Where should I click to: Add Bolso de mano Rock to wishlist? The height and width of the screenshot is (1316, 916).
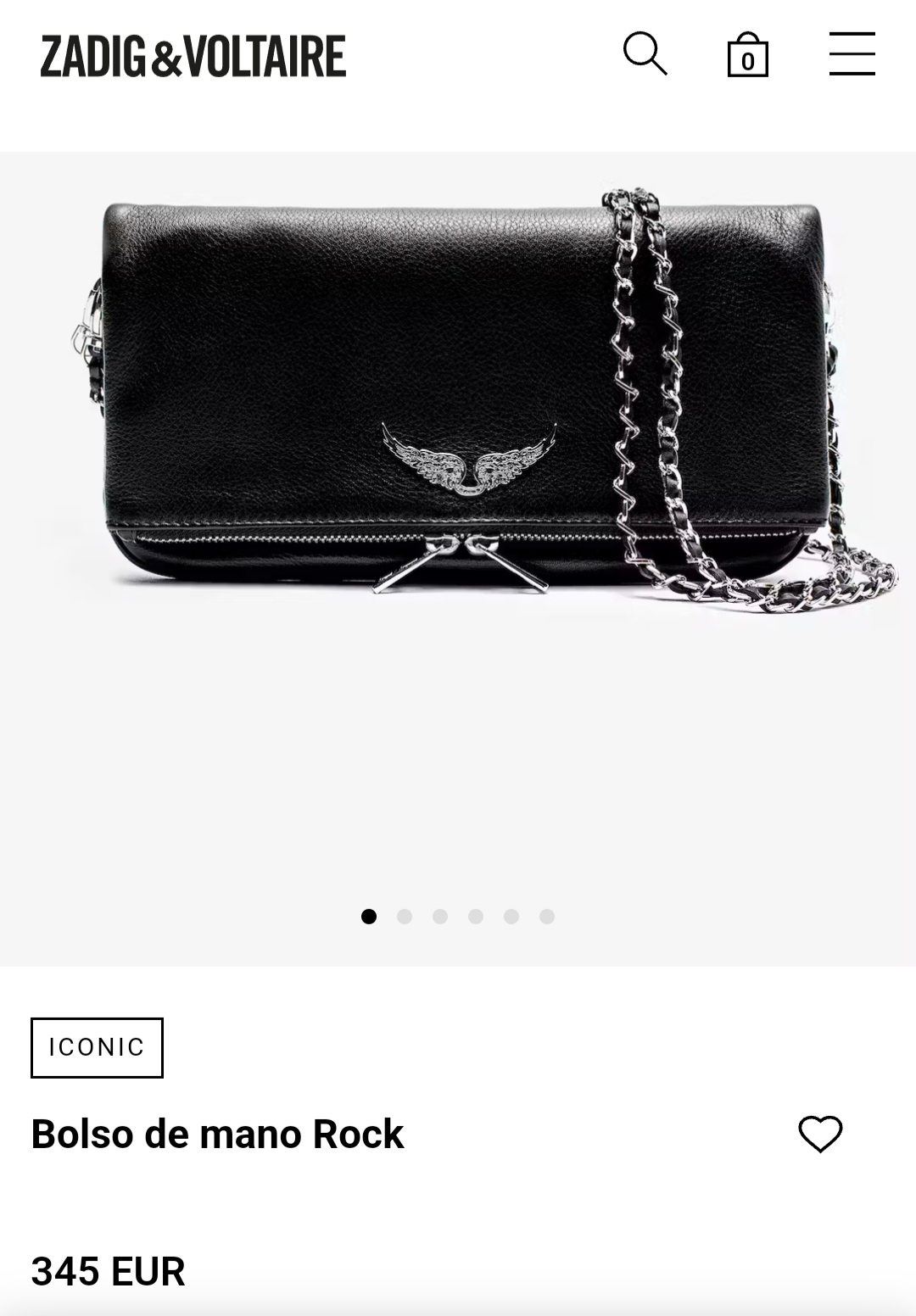(820, 1134)
